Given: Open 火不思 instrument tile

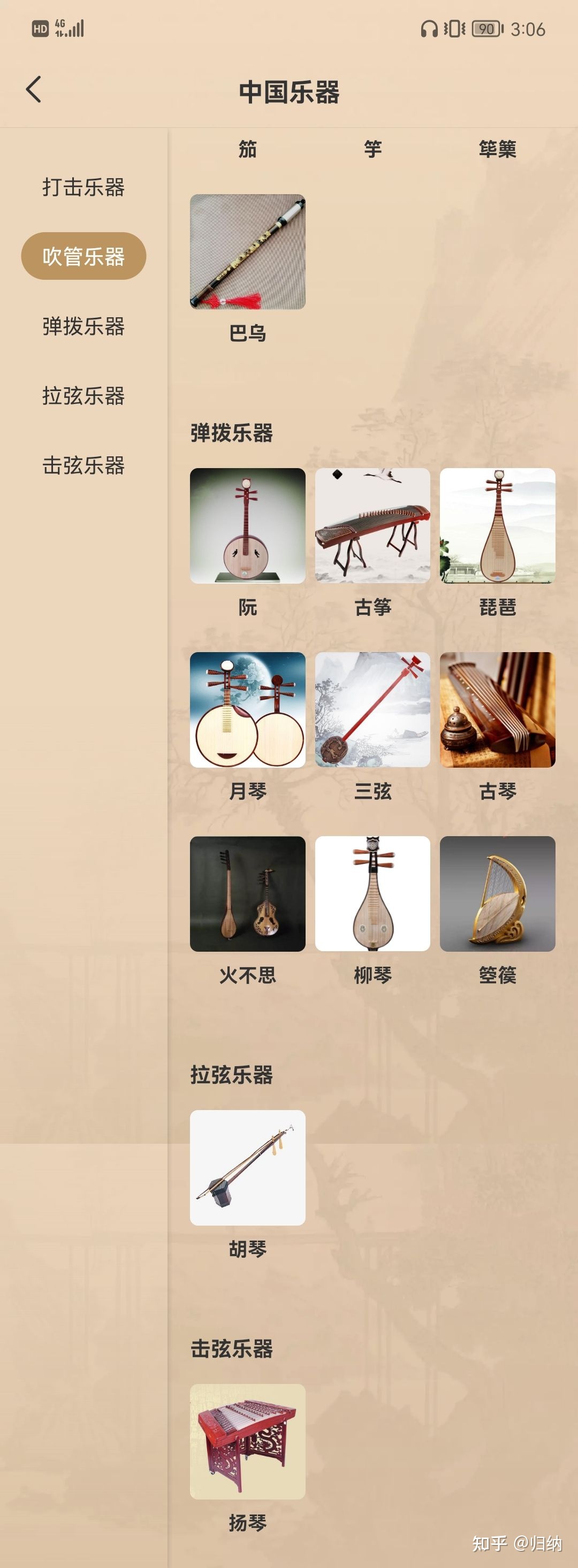Looking at the screenshot, I should pyautogui.click(x=247, y=893).
